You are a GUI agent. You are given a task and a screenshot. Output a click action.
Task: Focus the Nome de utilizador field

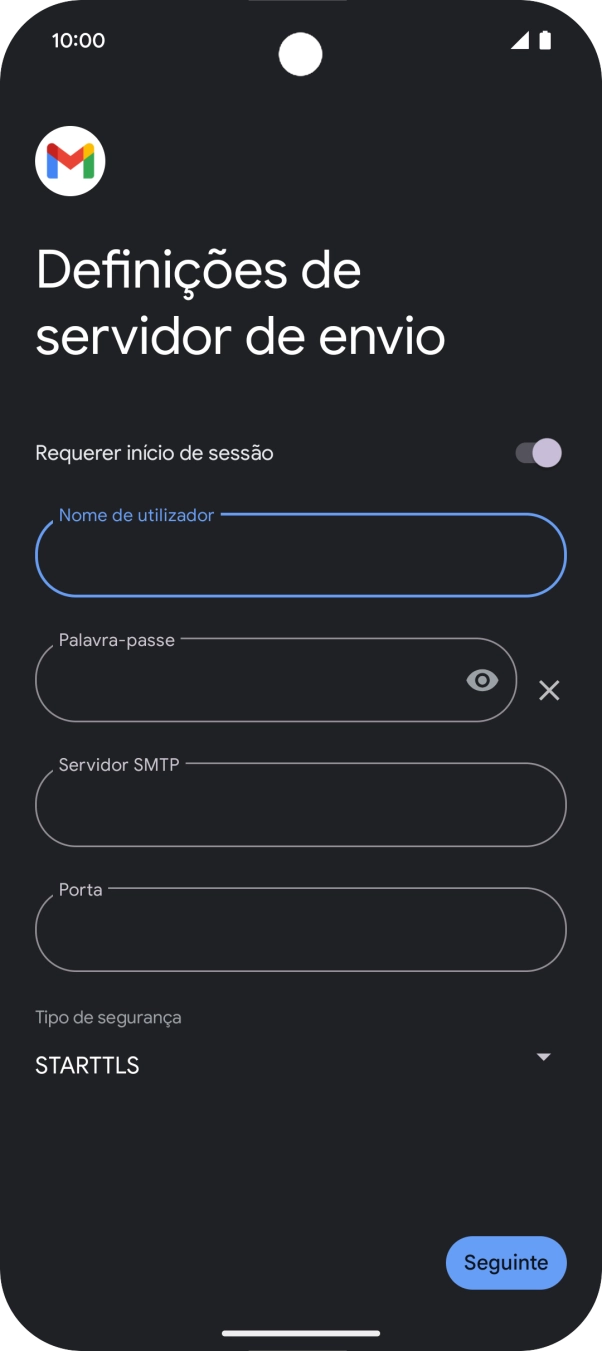coord(300,556)
